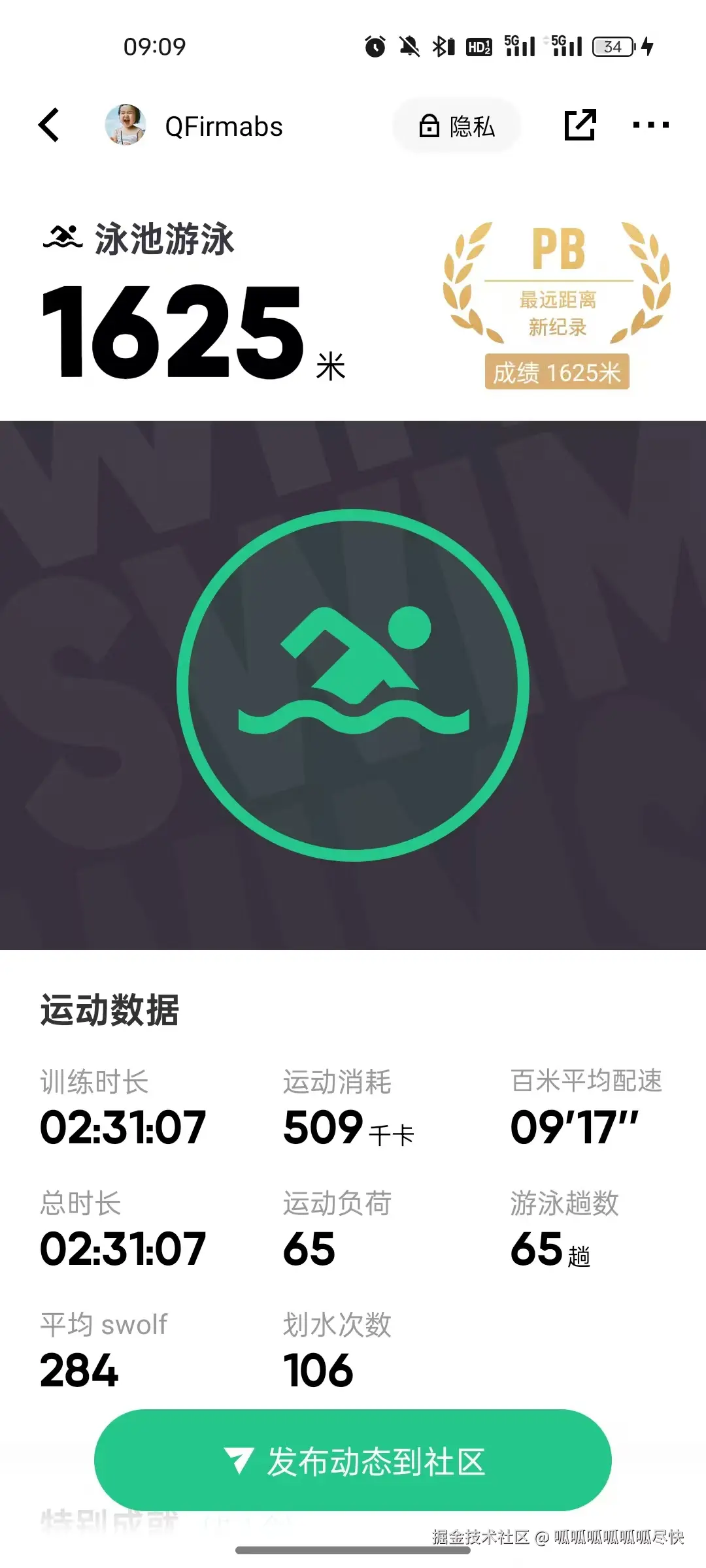Screen dimensions: 706x1568
Task: Open QFirmabs user profile avatar
Action: (x=124, y=125)
